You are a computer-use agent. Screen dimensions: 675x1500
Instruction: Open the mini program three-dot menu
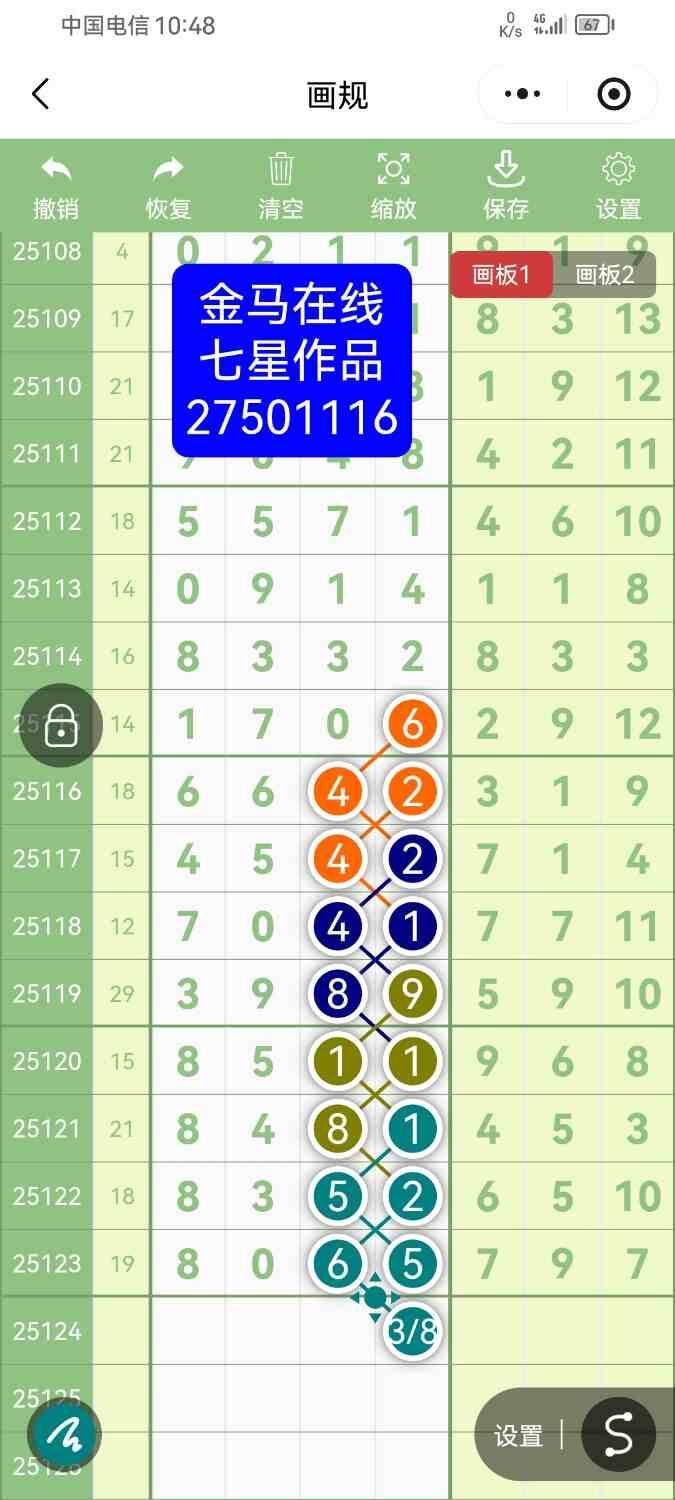coord(522,95)
